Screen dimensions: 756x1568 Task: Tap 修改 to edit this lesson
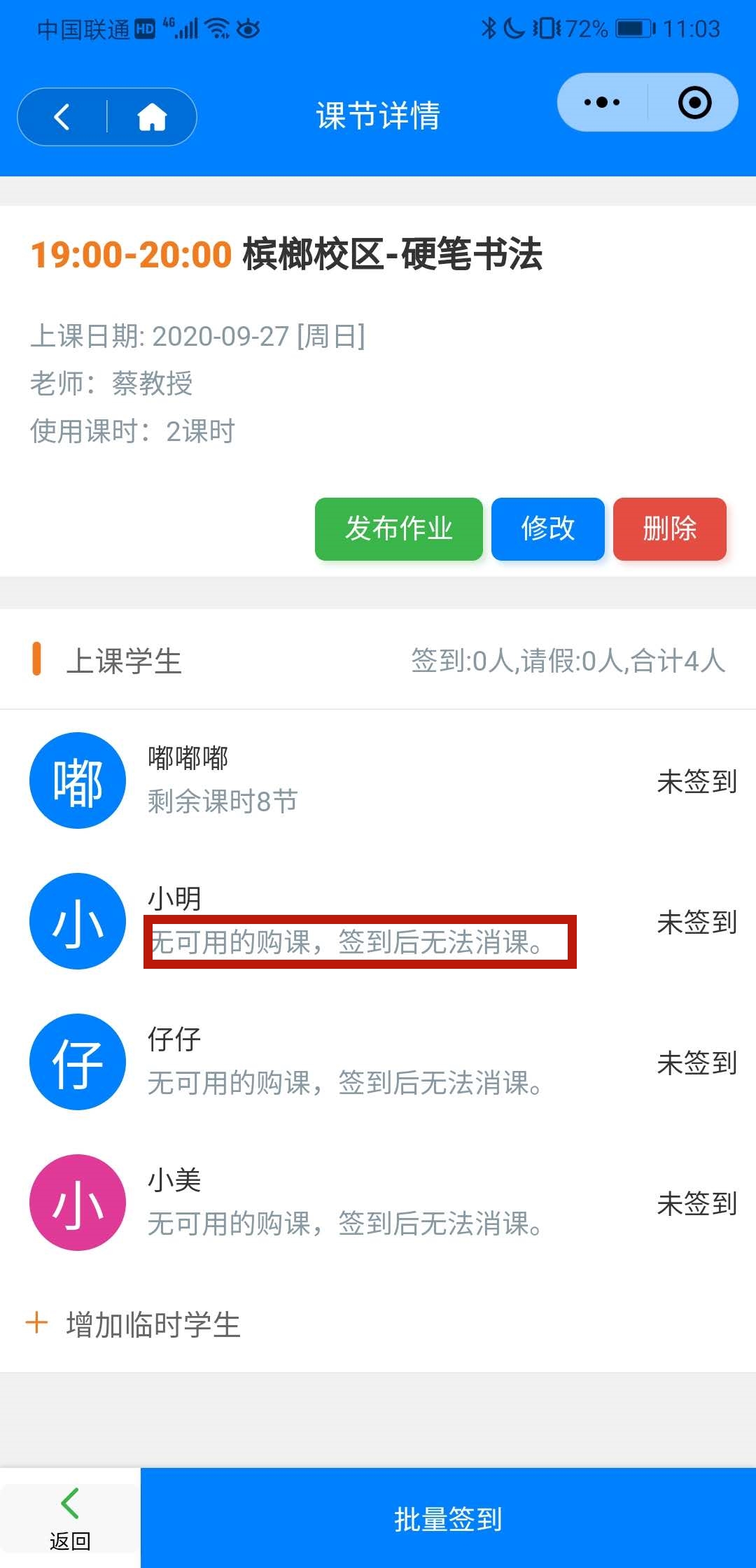tap(547, 528)
